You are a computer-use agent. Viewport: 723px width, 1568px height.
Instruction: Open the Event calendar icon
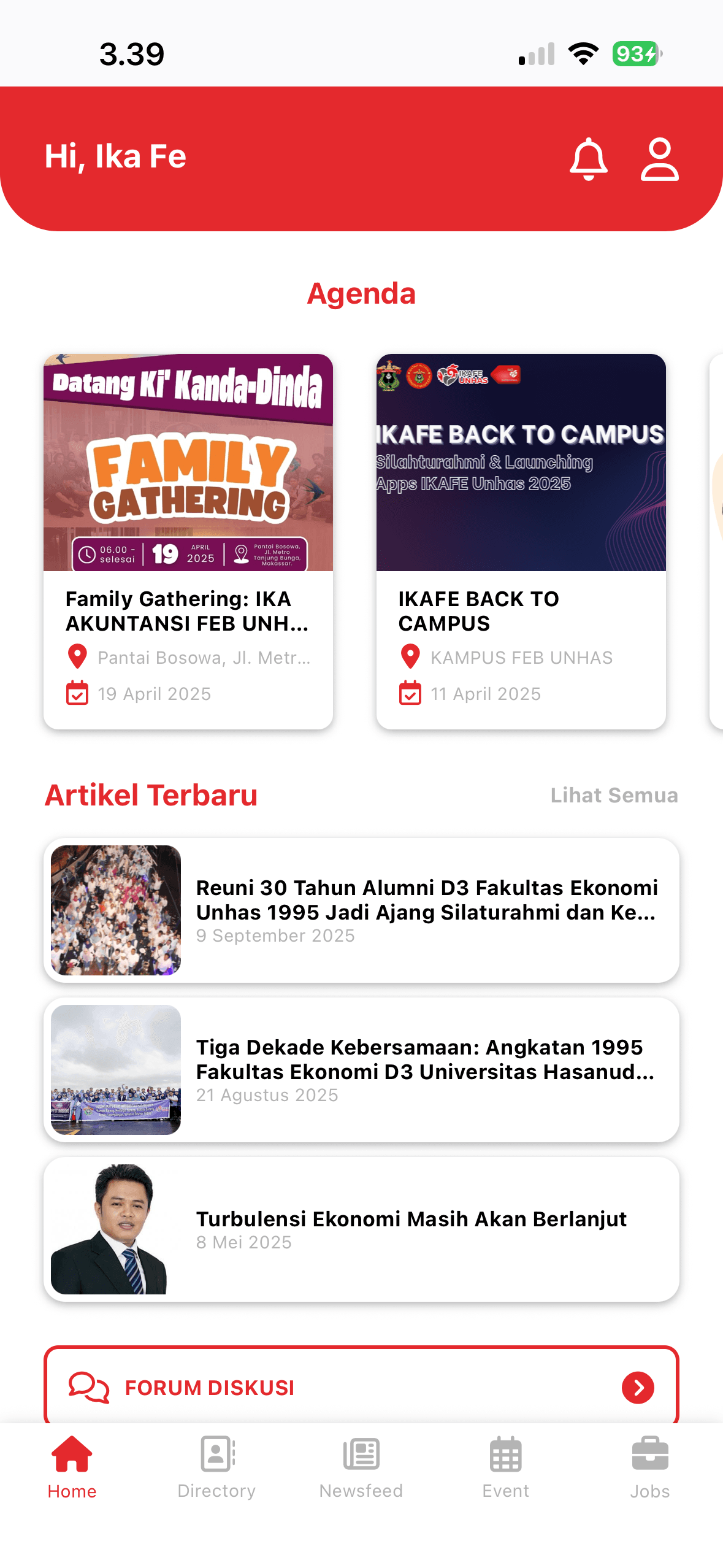click(505, 1454)
